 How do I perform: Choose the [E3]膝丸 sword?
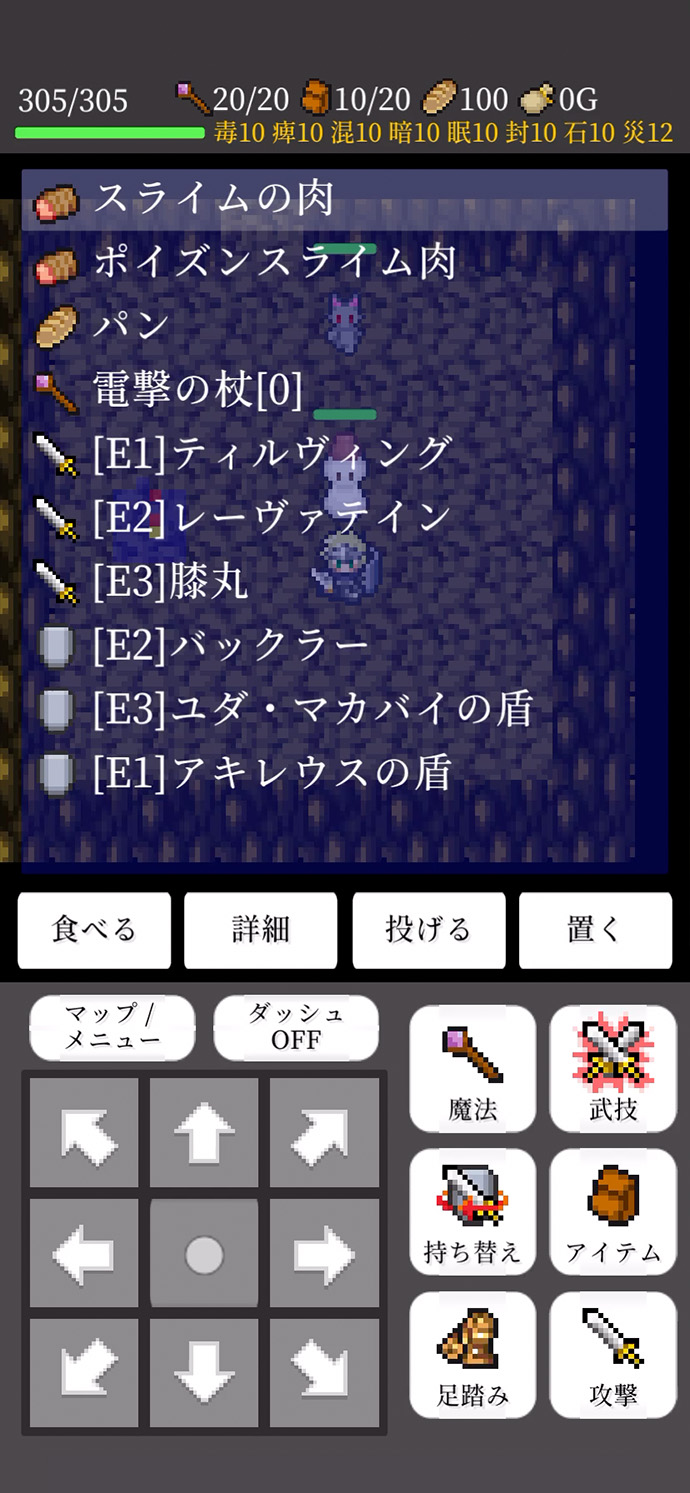tap(344, 582)
